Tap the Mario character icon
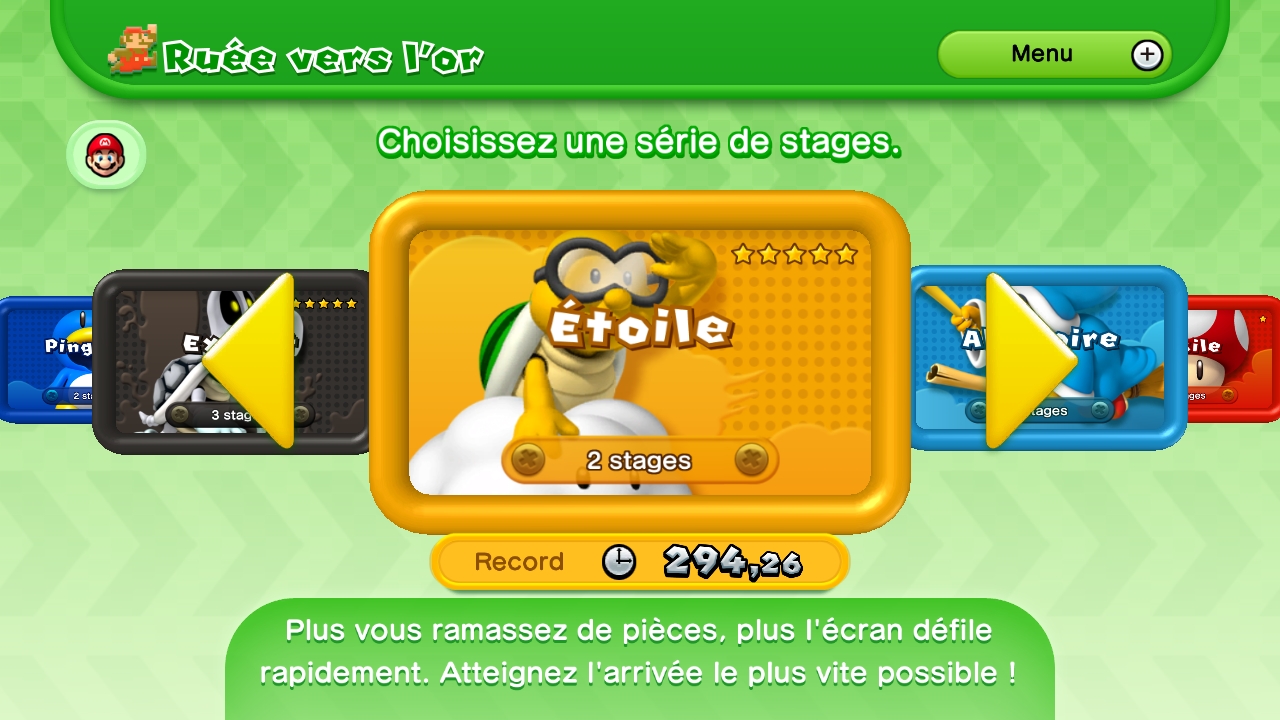This screenshot has height=720, width=1280. coord(106,156)
